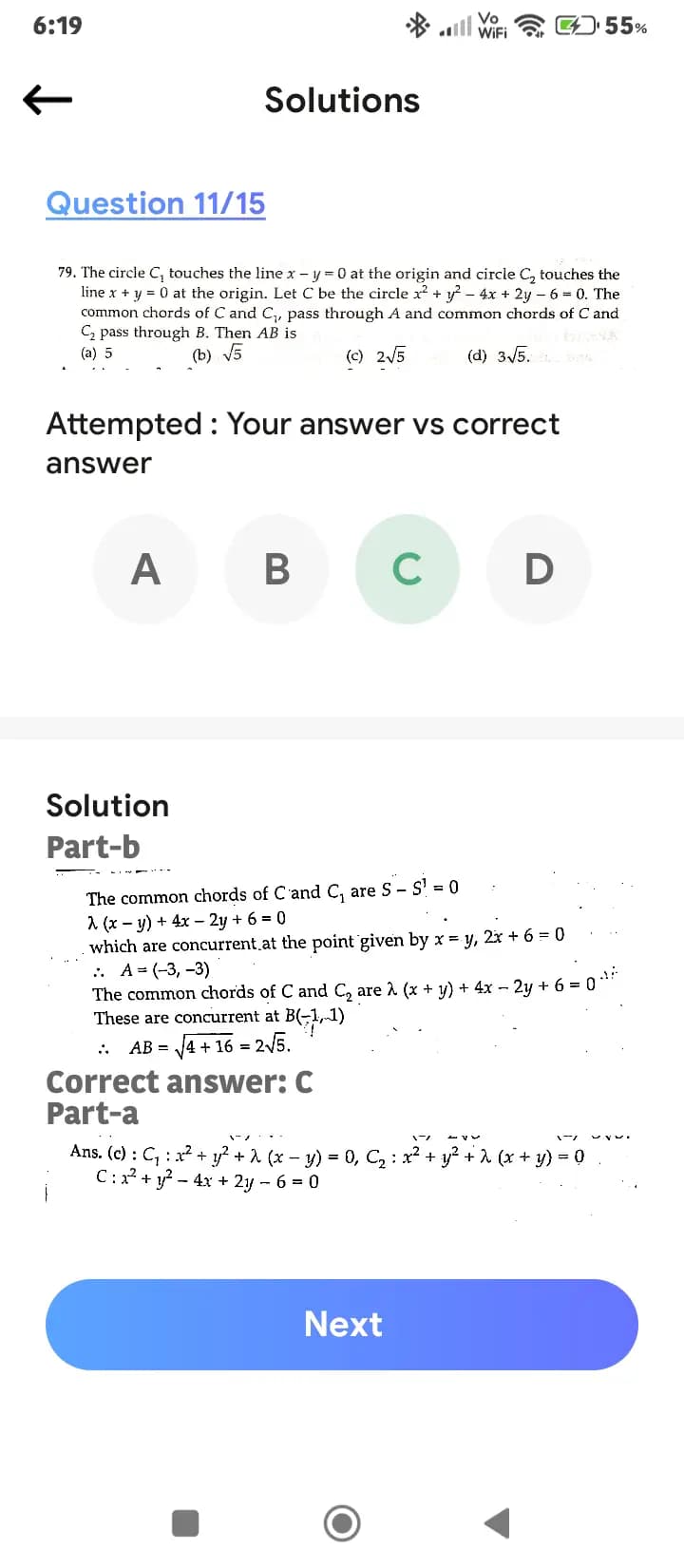Go to home via system navigation
The height and width of the screenshot is (1568, 684).
(x=342, y=1523)
